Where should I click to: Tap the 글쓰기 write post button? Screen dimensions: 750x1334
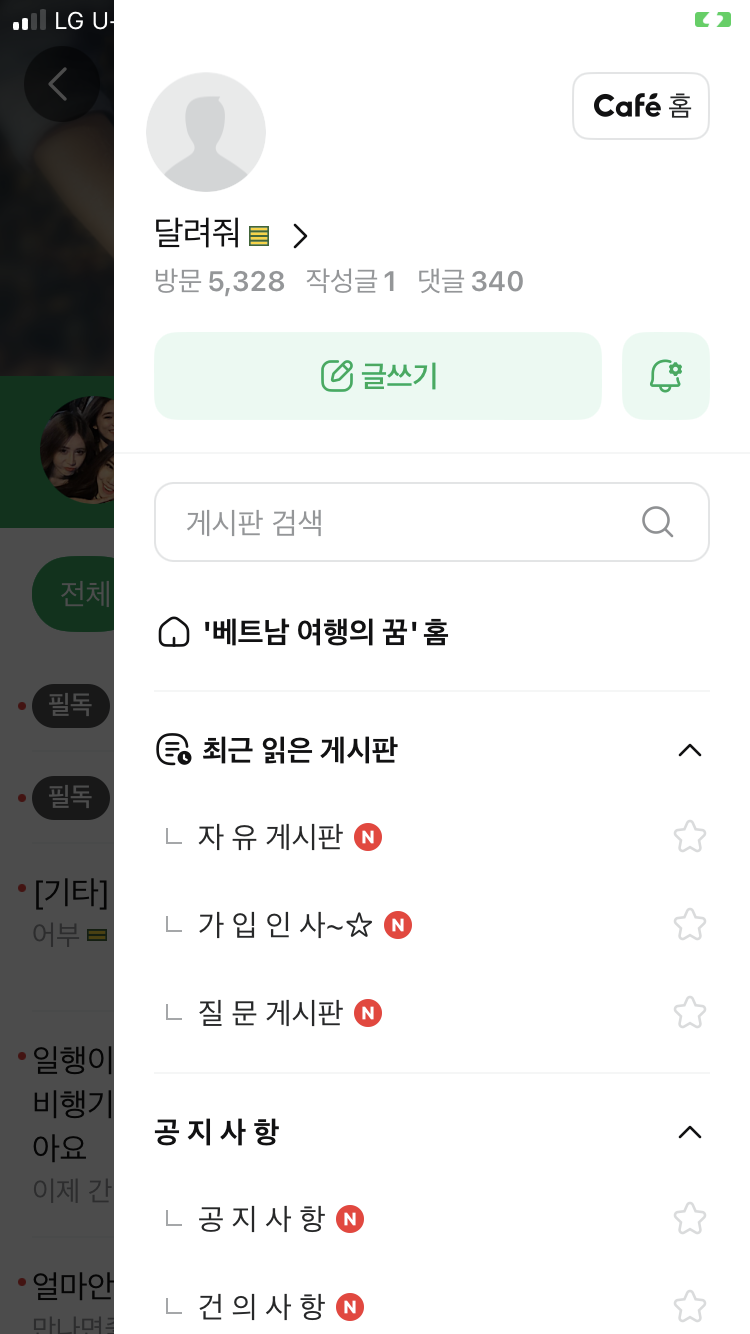378,376
